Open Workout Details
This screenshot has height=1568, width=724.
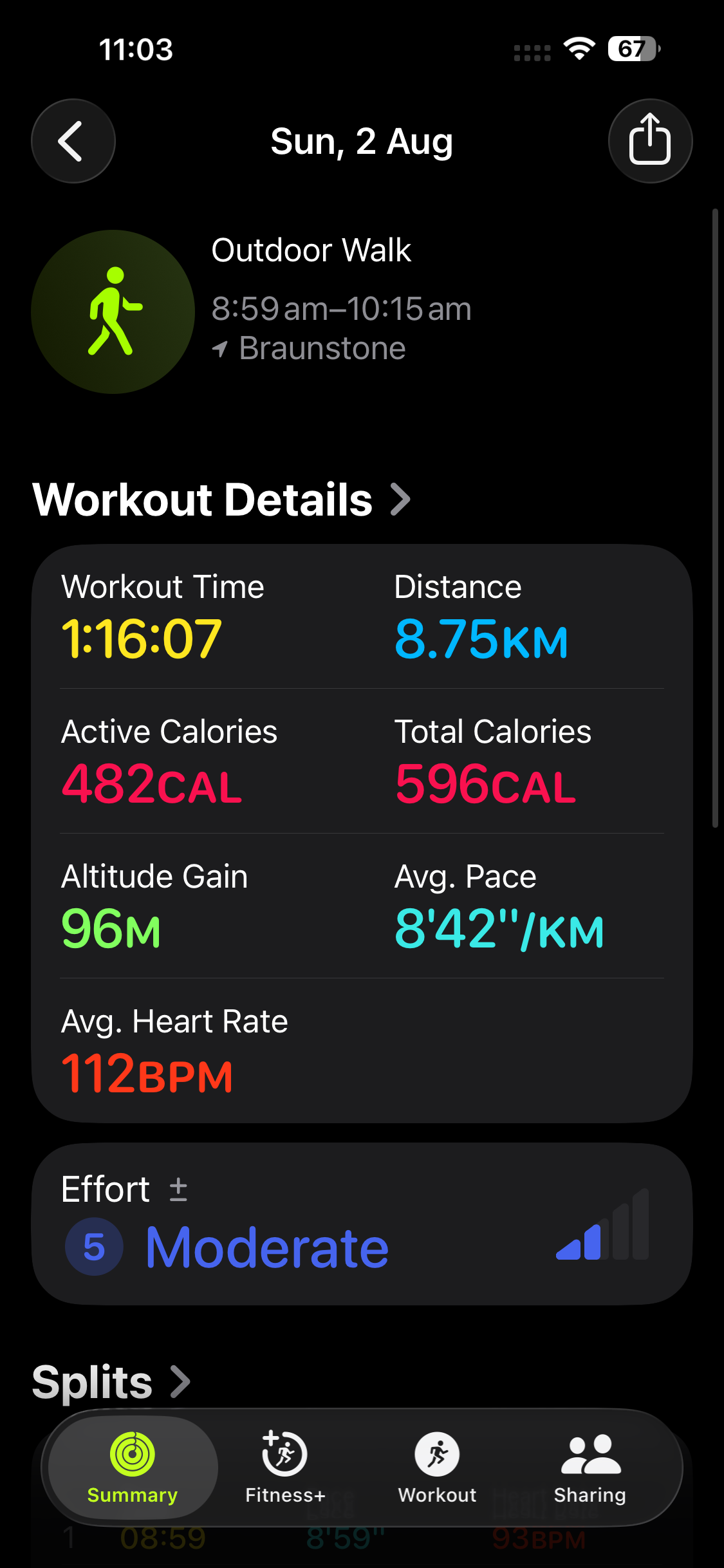pos(221,500)
